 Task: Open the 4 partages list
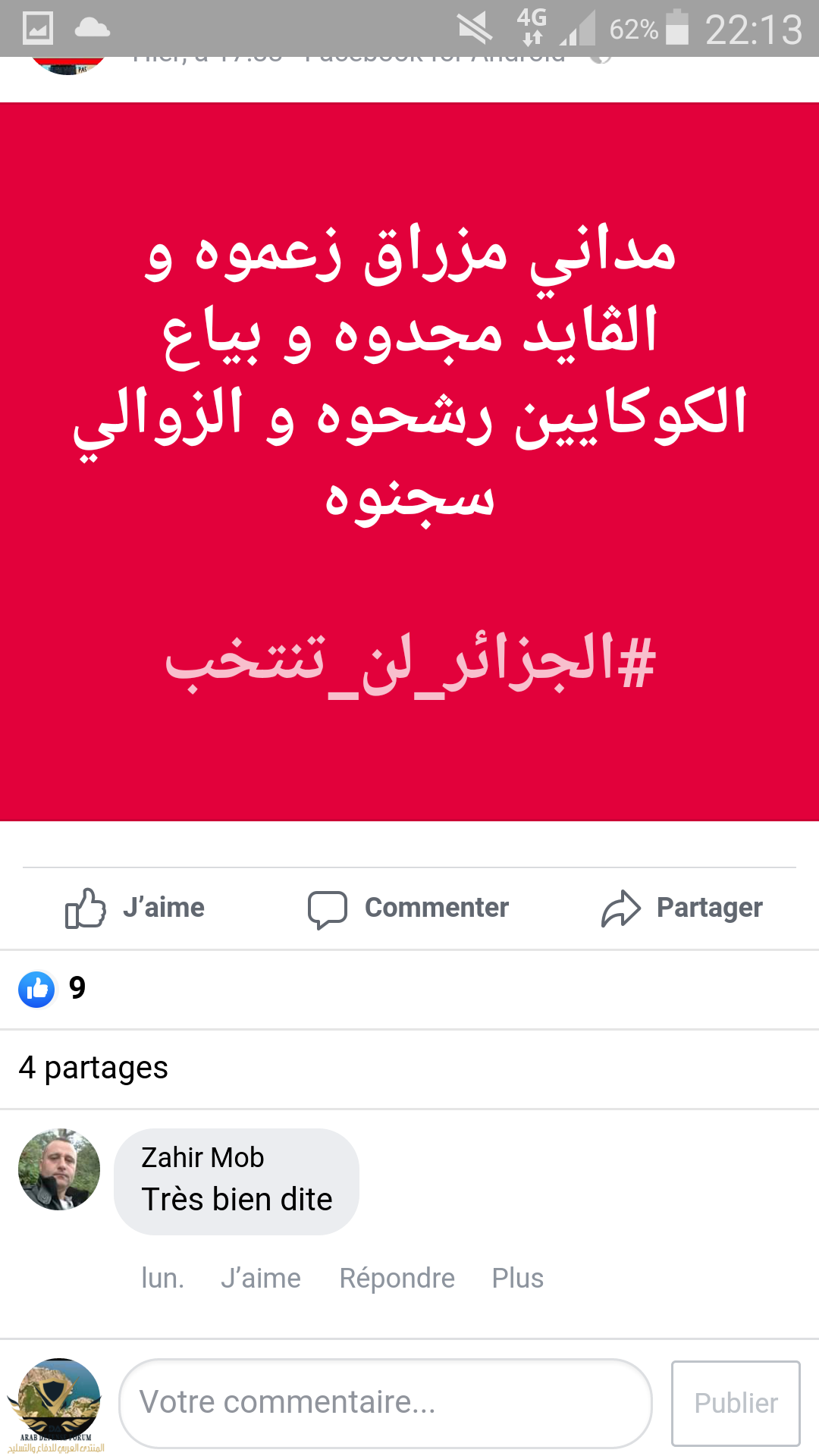coord(93,1068)
